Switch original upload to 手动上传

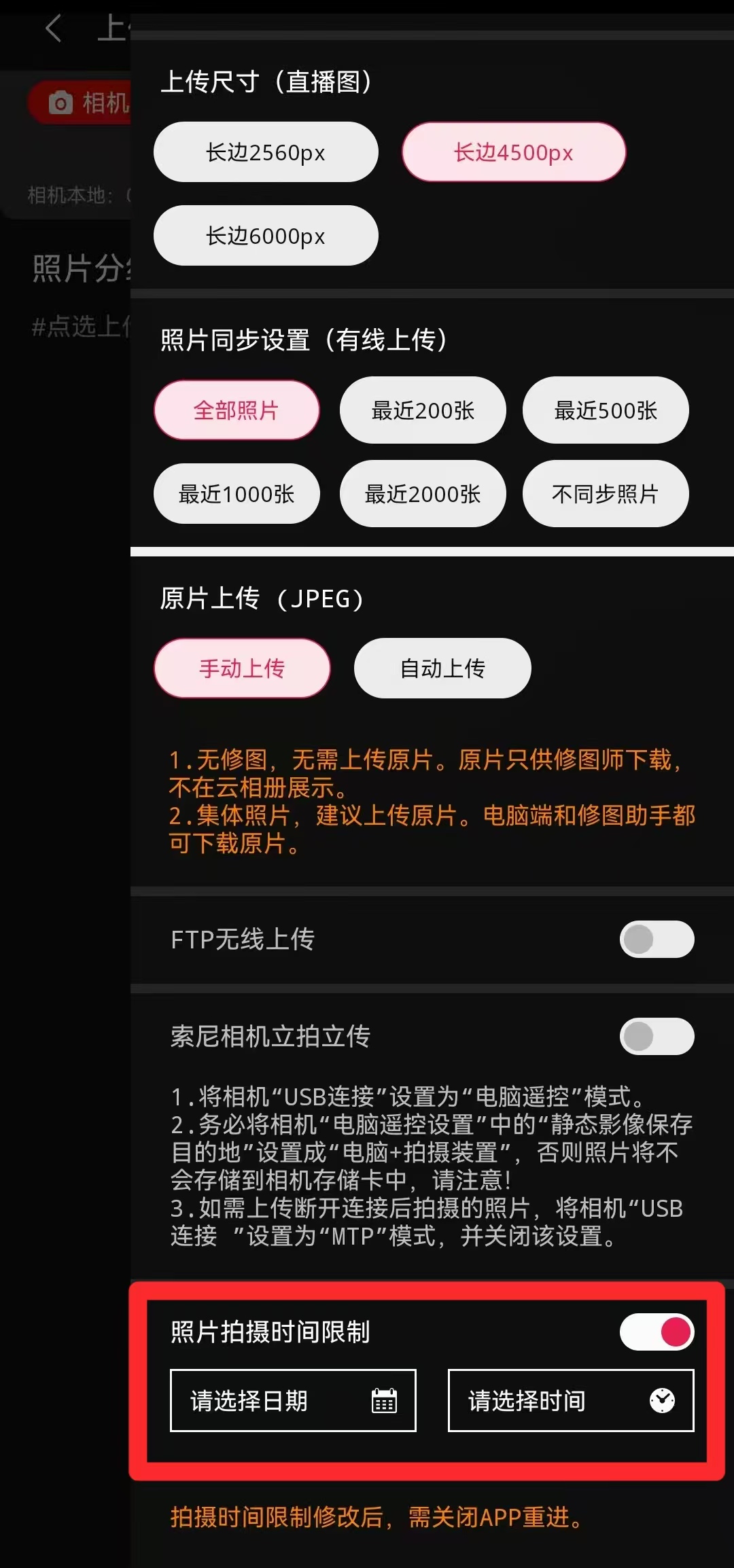pyautogui.click(x=242, y=669)
